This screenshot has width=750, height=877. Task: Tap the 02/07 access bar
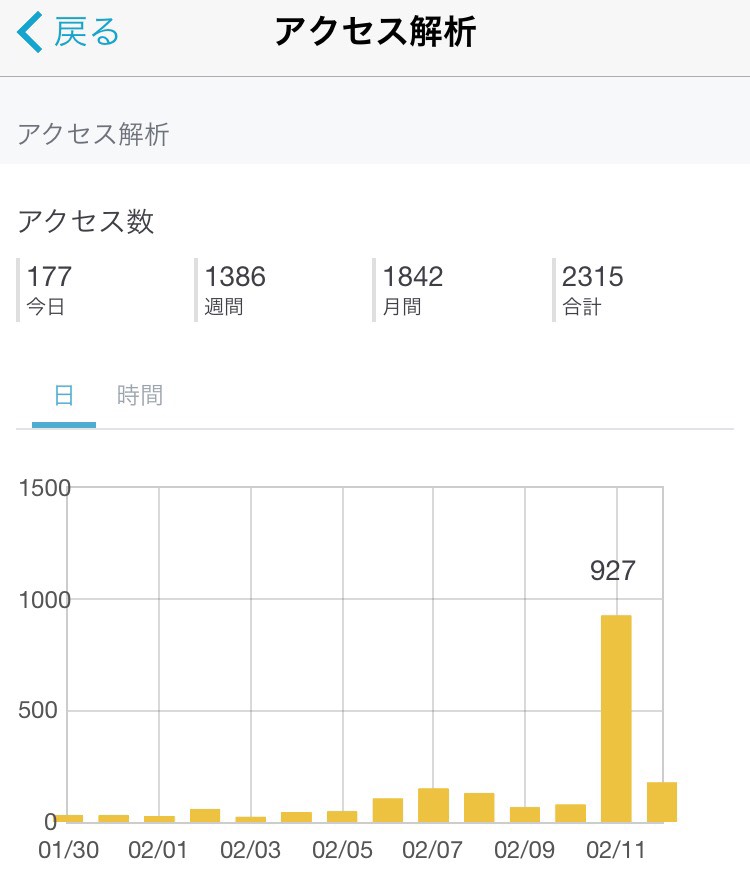(x=435, y=805)
